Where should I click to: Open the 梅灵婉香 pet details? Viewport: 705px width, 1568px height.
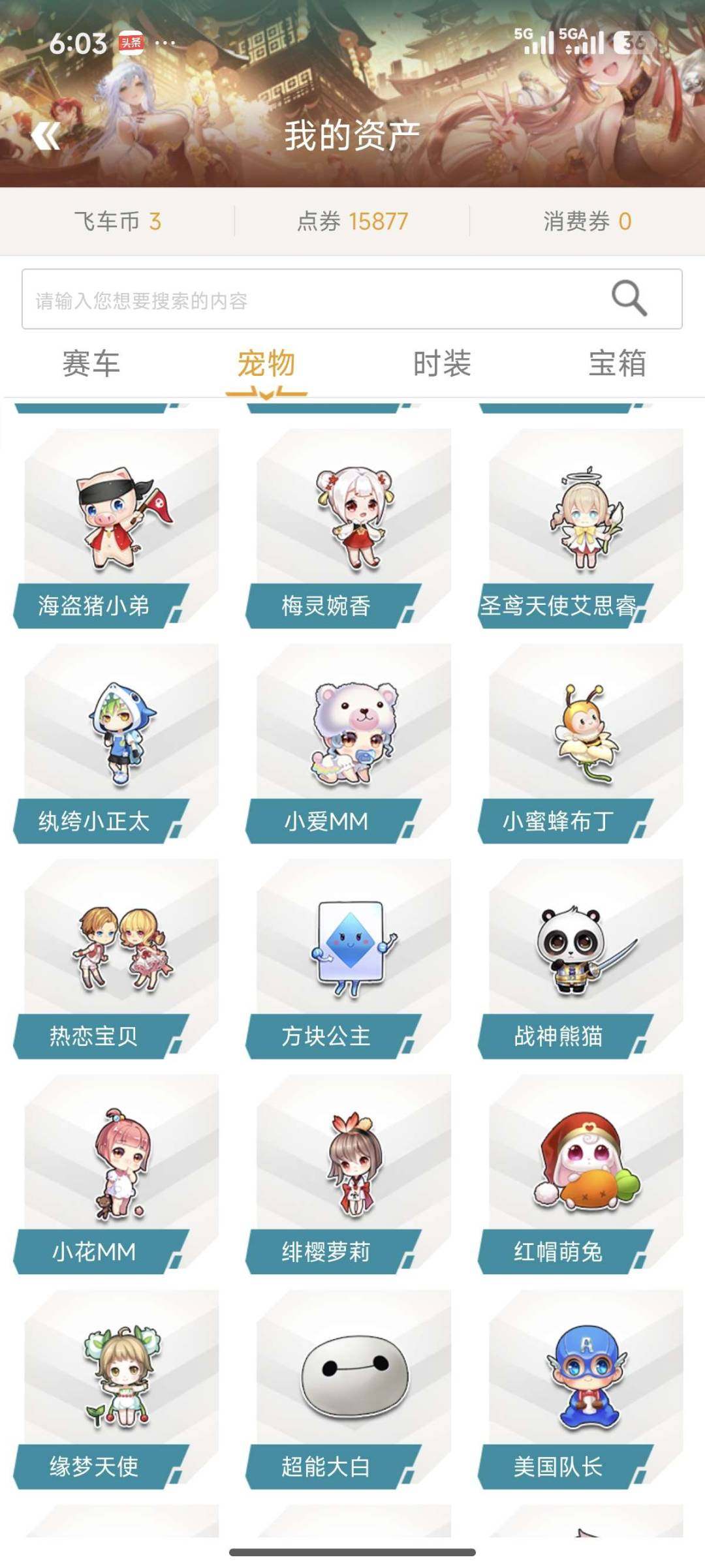pyautogui.click(x=352, y=522)
